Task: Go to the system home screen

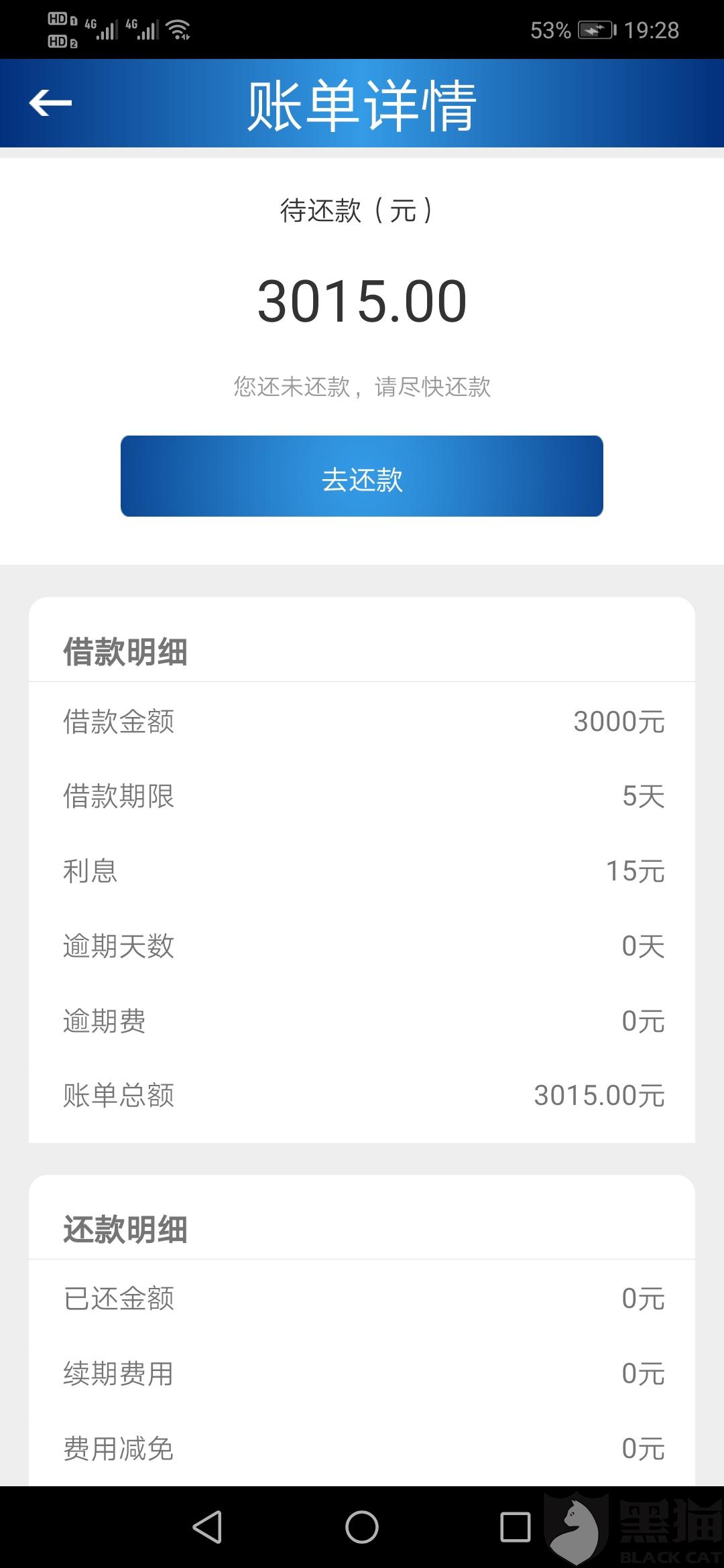Action: coord(362,1527)
